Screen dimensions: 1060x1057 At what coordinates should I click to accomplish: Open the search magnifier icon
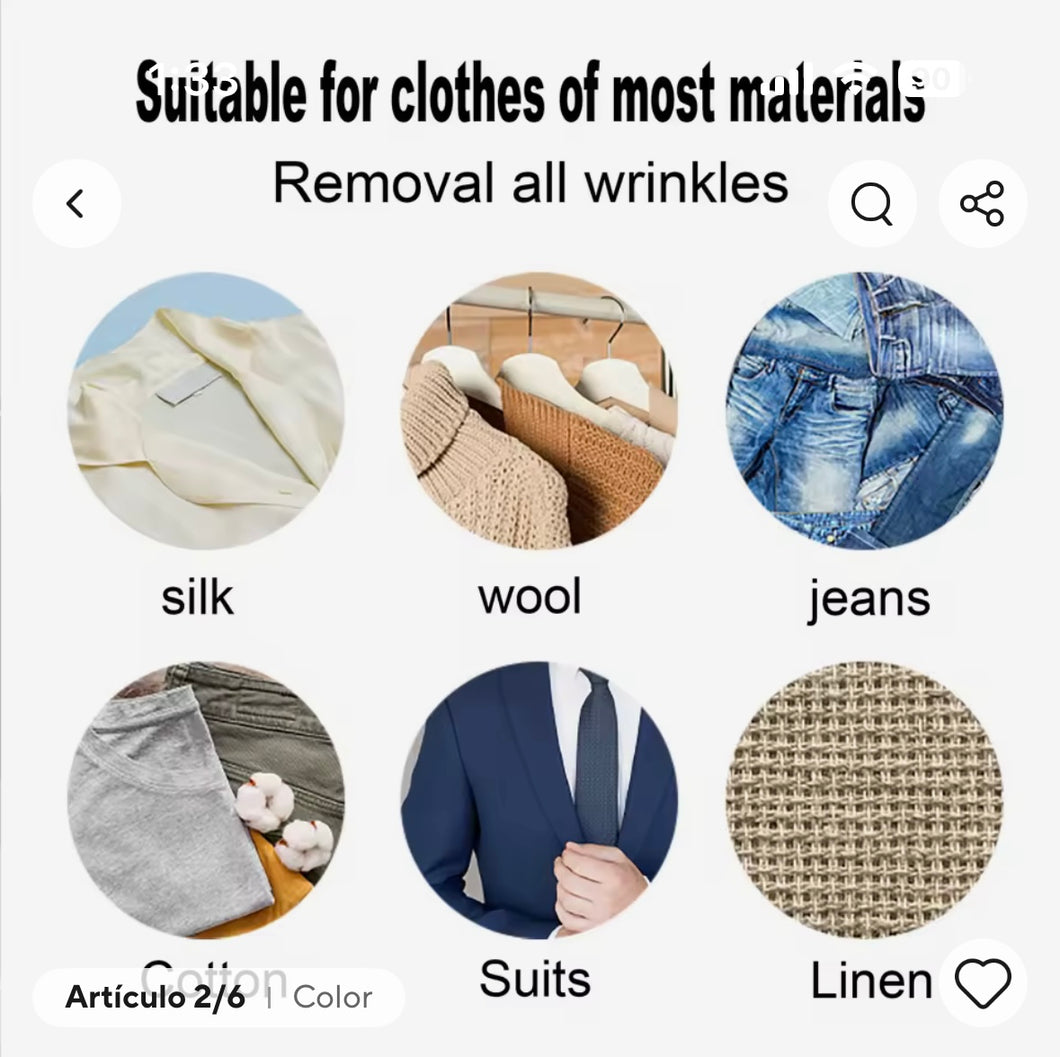coord(871,204)
